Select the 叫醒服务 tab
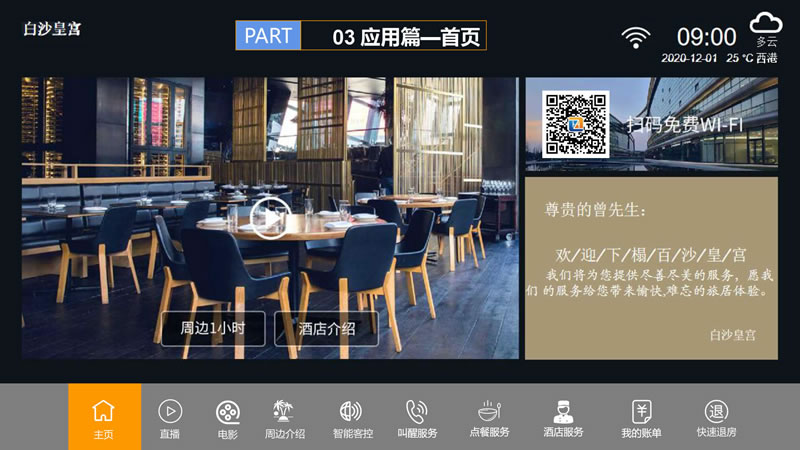Viewport: 800px width, 450px height. (x=417, y=418)
